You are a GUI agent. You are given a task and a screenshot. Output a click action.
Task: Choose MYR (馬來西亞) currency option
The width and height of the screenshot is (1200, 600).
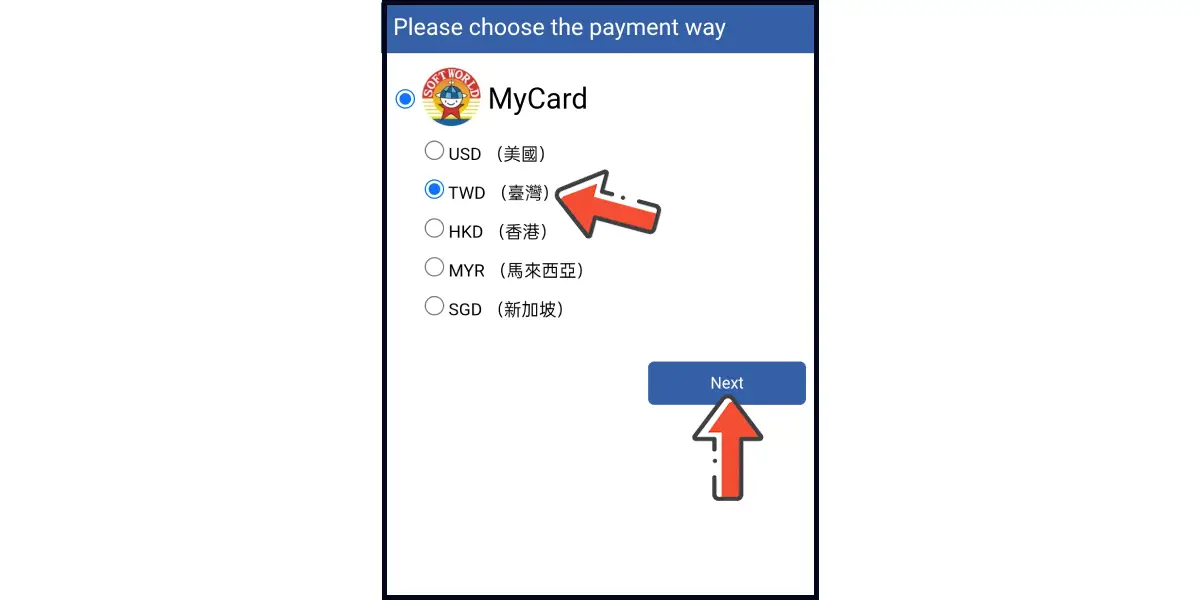pyautogui.click(x=434, y=267)
